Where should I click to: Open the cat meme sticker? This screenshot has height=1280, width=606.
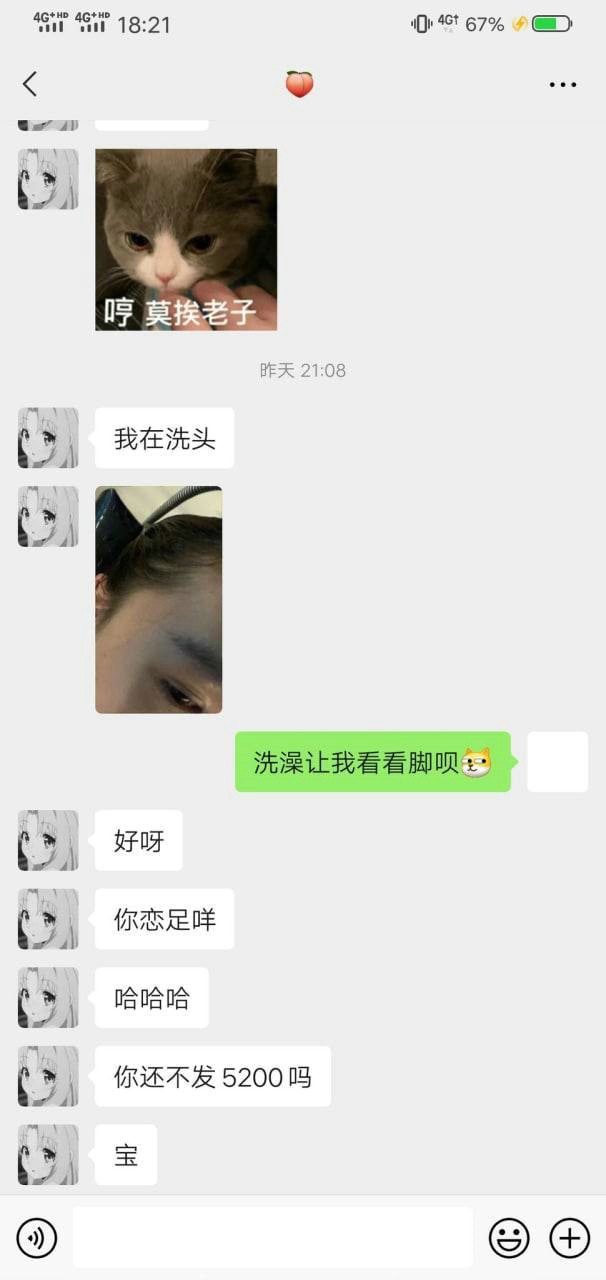186,240
